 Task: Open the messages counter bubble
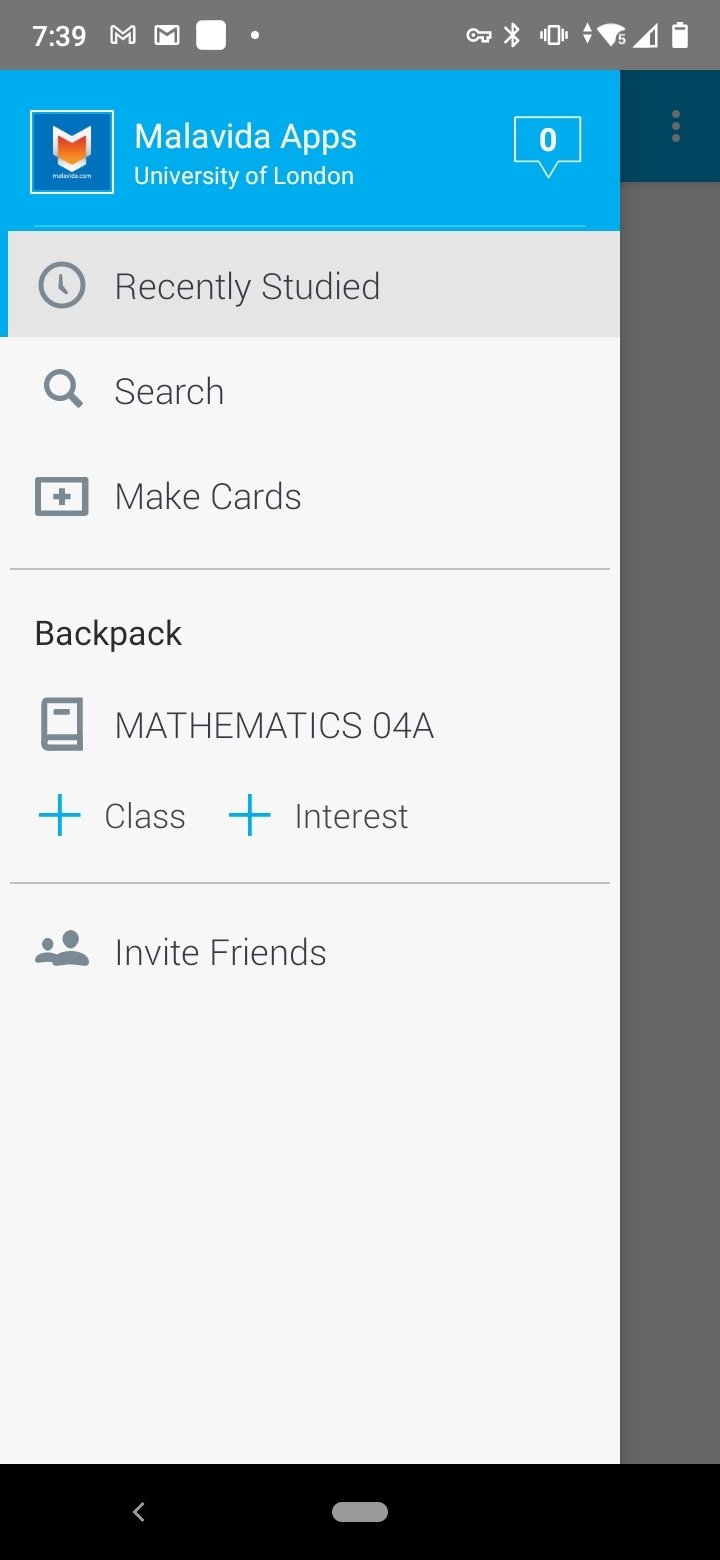(547, 147)
